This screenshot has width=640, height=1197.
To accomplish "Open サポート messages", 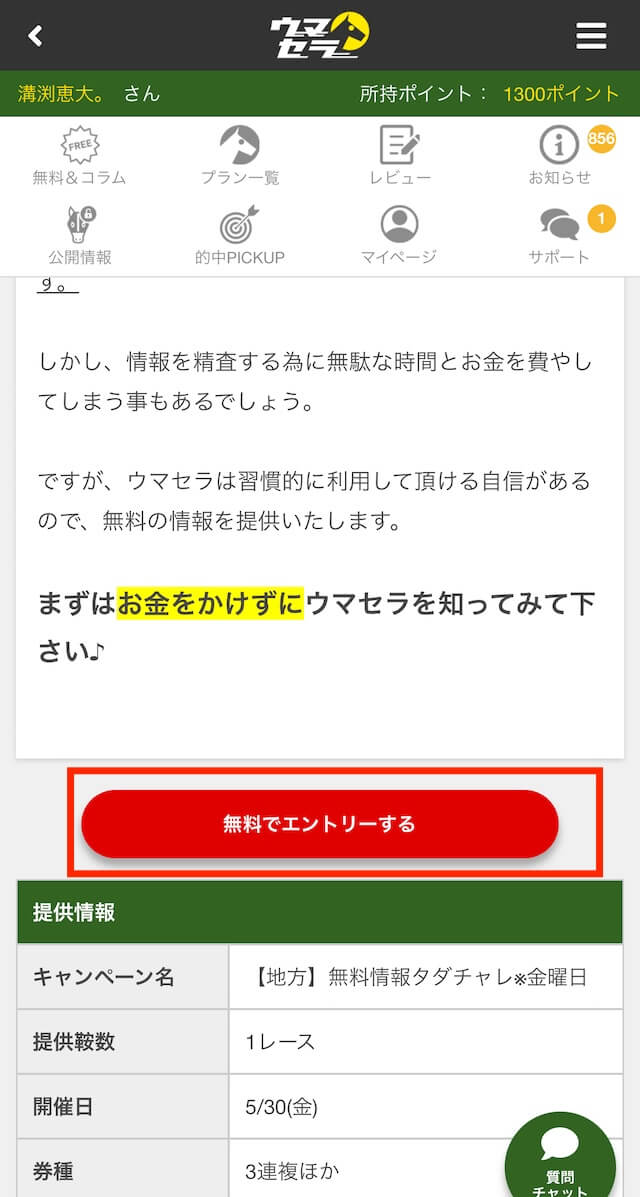I will [560, 236].
